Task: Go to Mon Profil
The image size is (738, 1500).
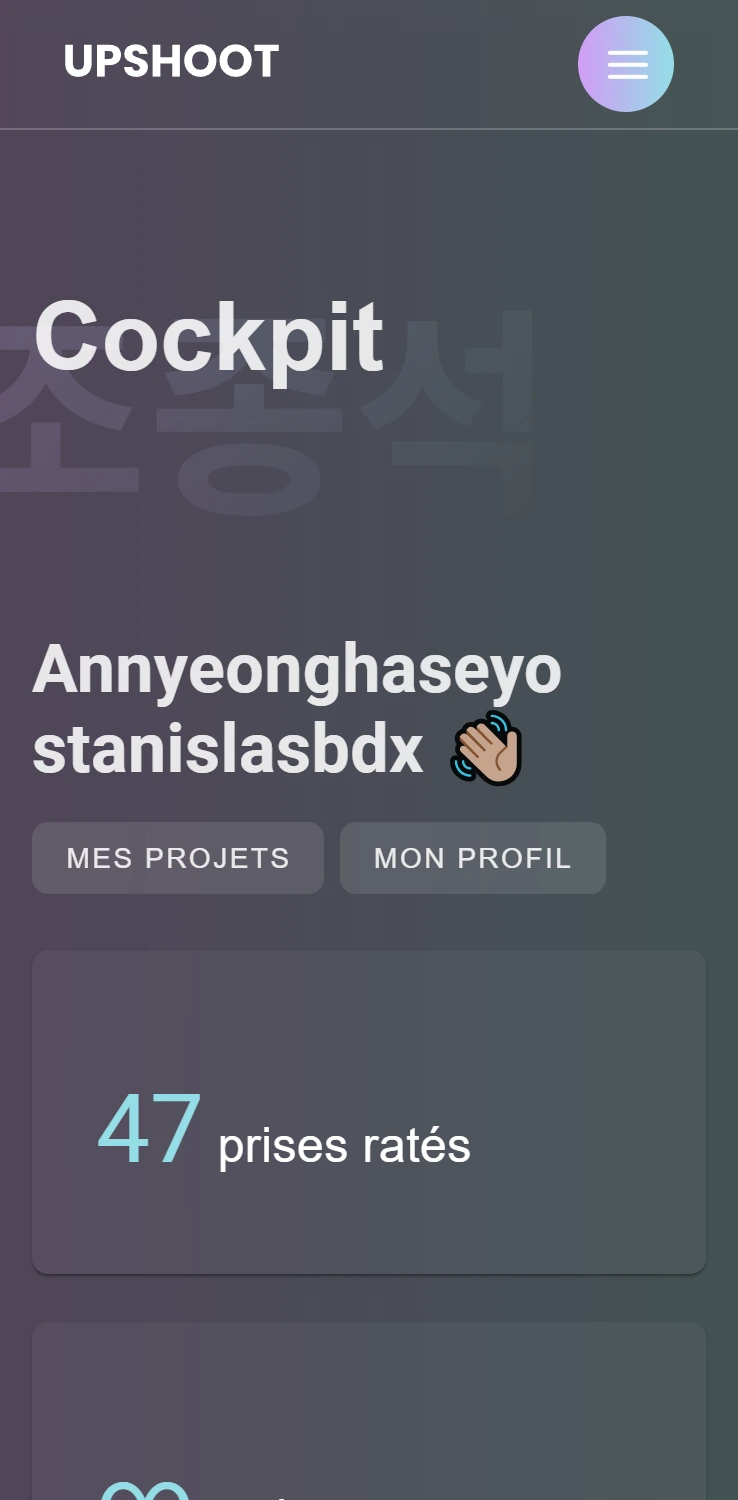Action: tap(472, 858)
